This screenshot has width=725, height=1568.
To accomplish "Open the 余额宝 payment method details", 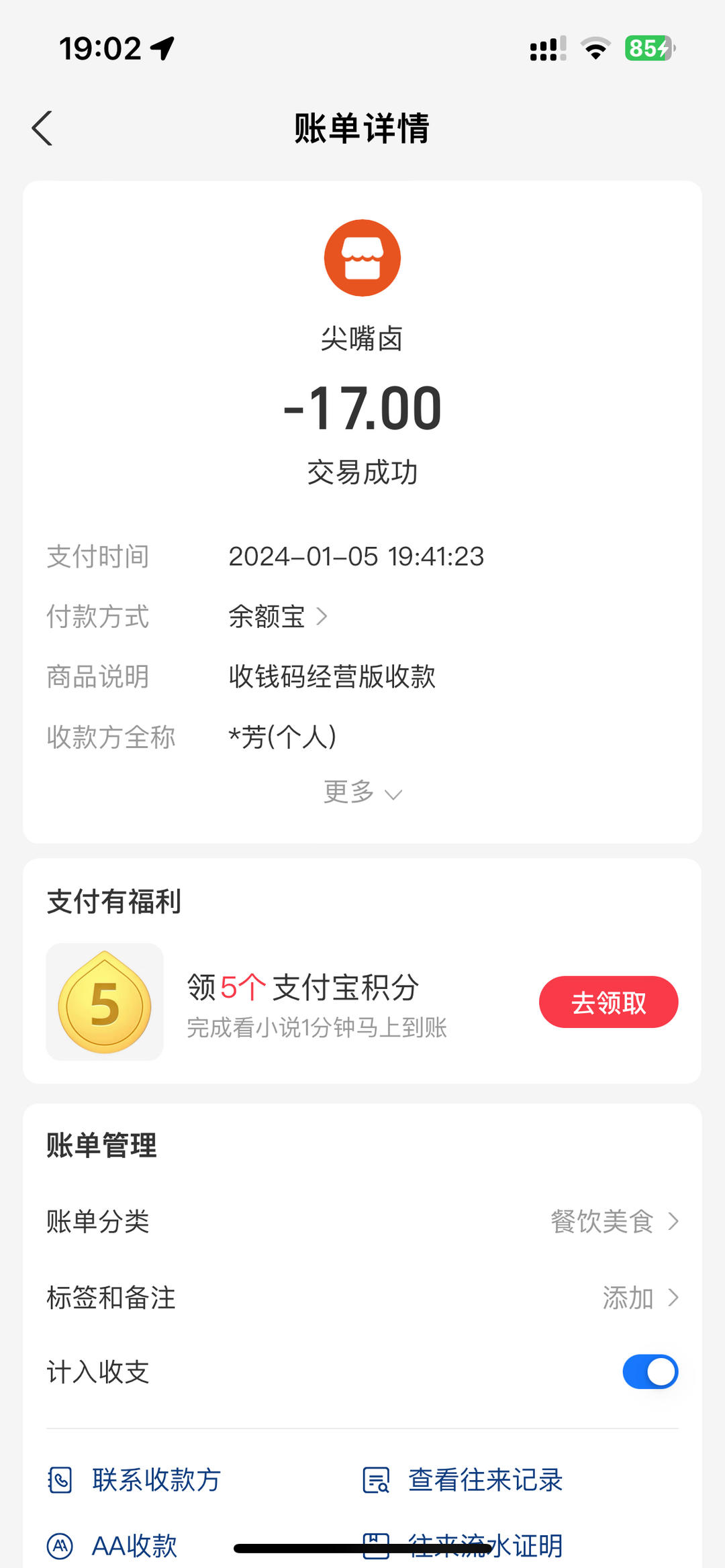I will coord(277,617).
